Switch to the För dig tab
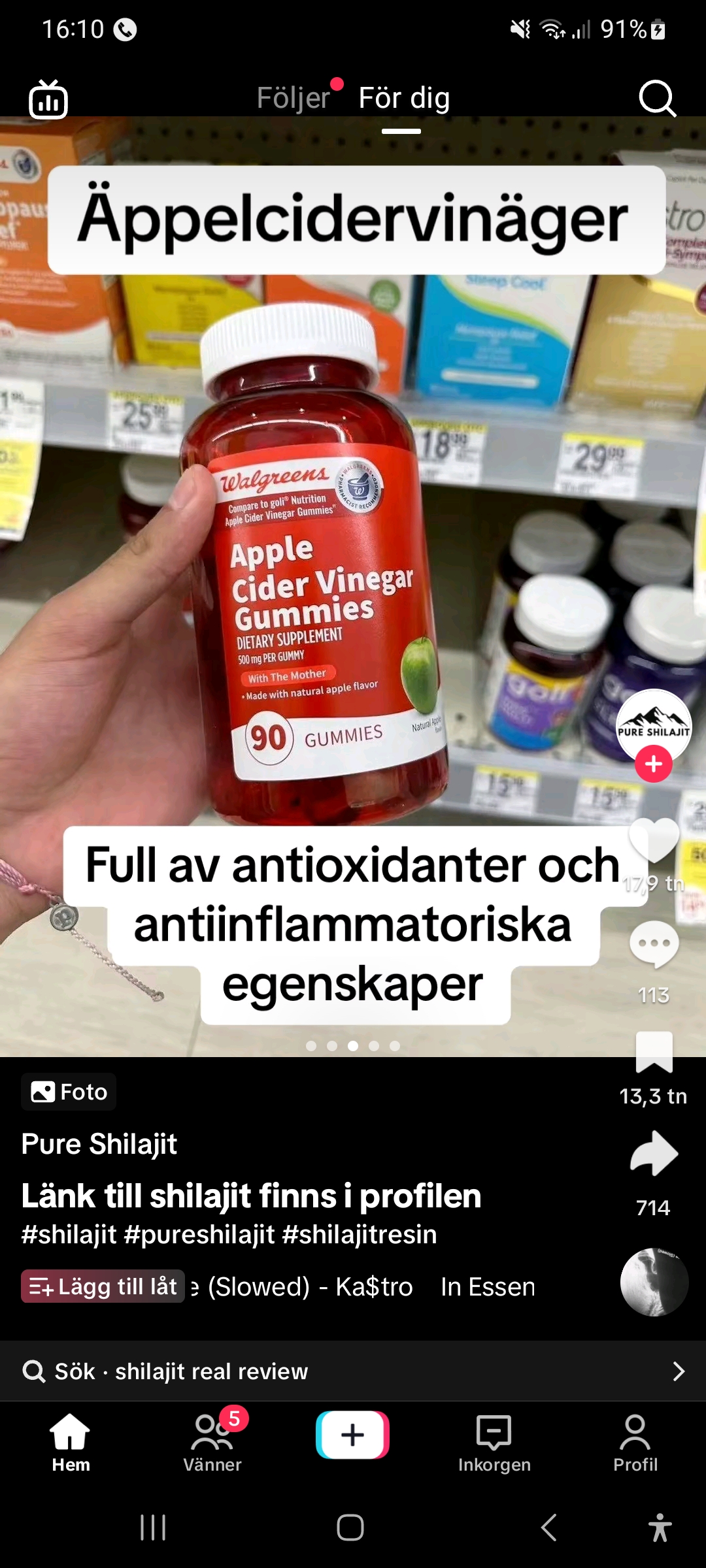Image resolution: width=706 pixels, height=1568 pixels. (x=404, y=98)
